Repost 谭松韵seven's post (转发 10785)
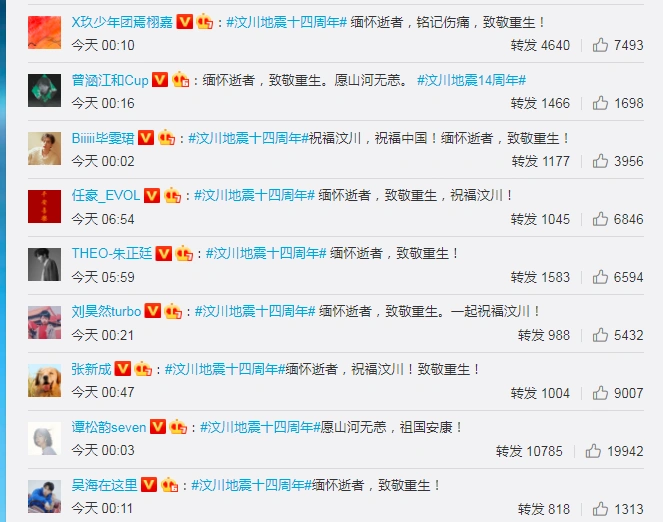This screenshot has height=522, width=663. (x=530, y=451)
